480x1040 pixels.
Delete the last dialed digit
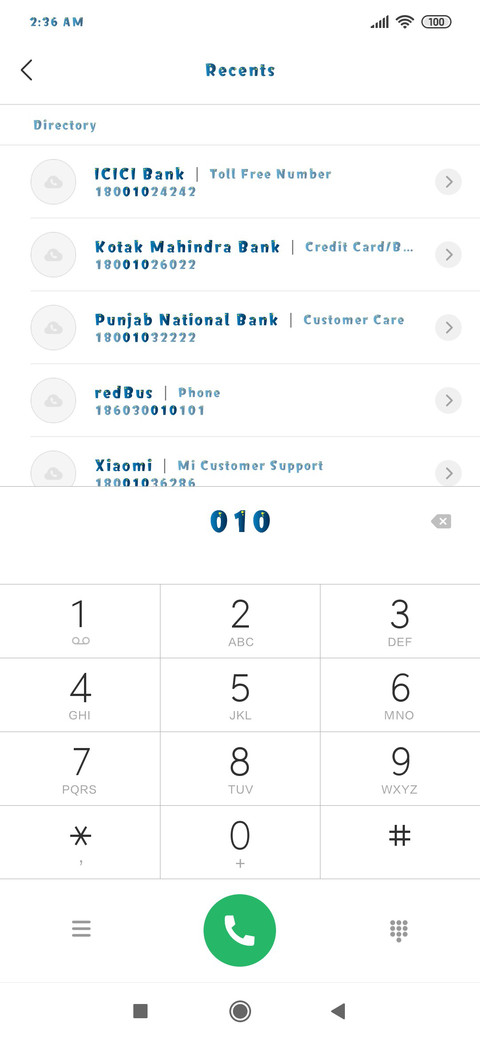(441, 522)
